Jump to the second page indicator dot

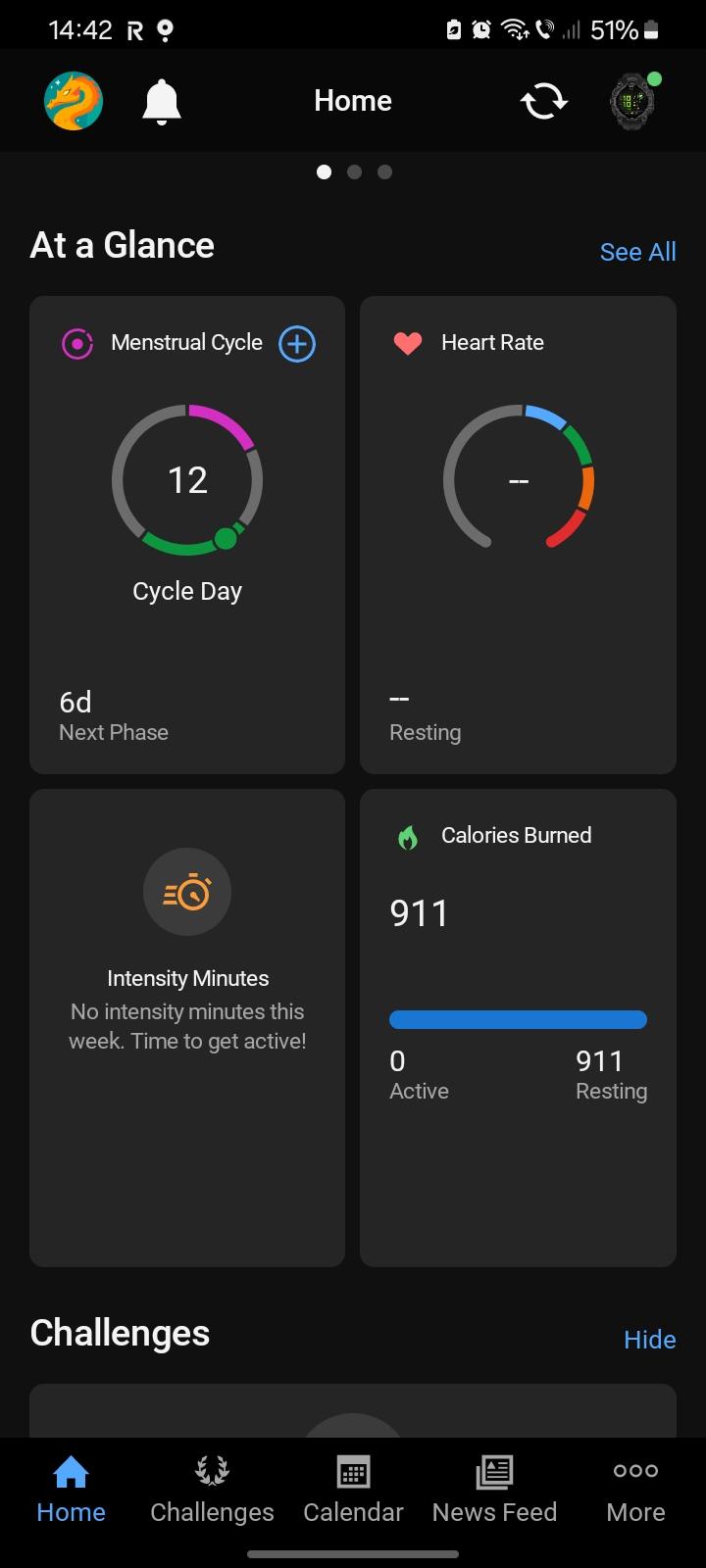pos(355,172)
